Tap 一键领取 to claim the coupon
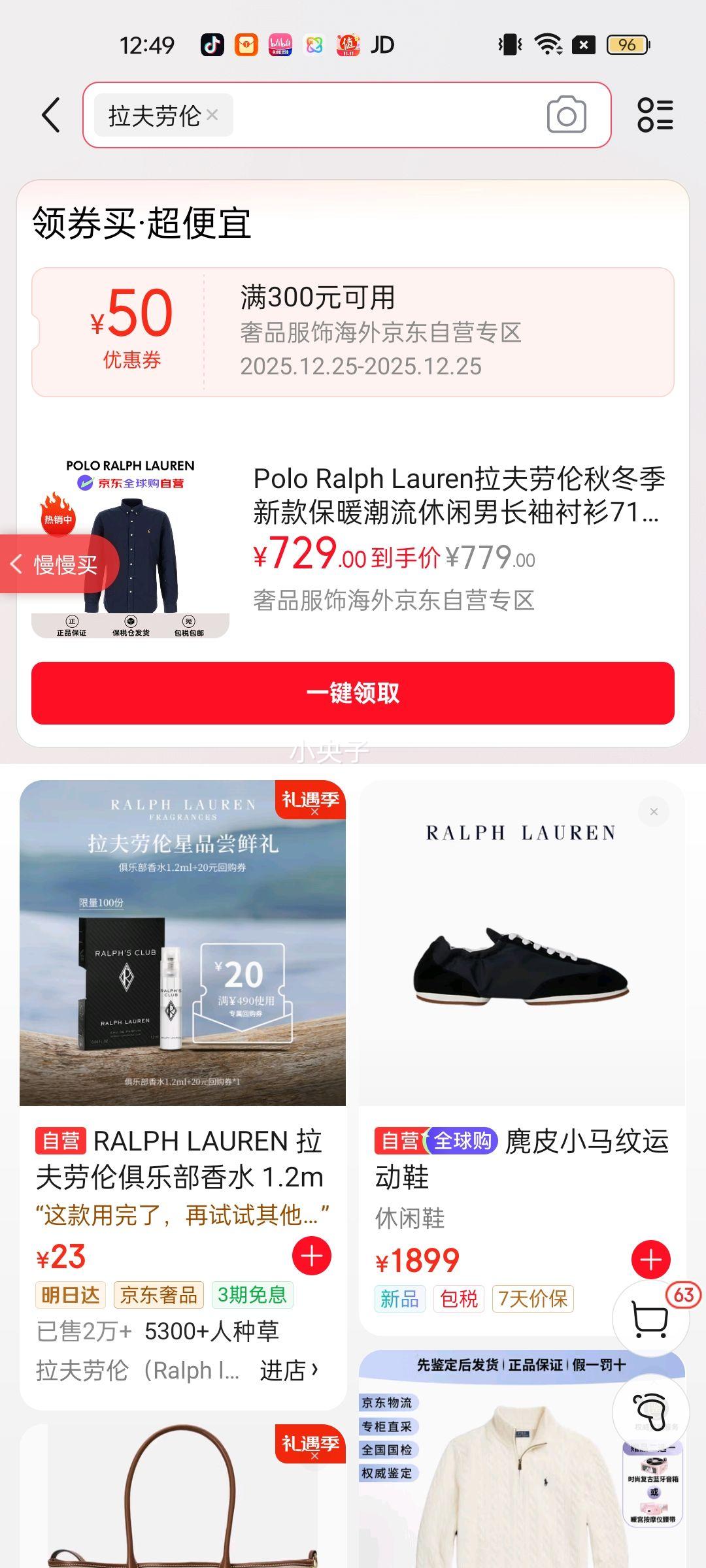 point(353,694)
